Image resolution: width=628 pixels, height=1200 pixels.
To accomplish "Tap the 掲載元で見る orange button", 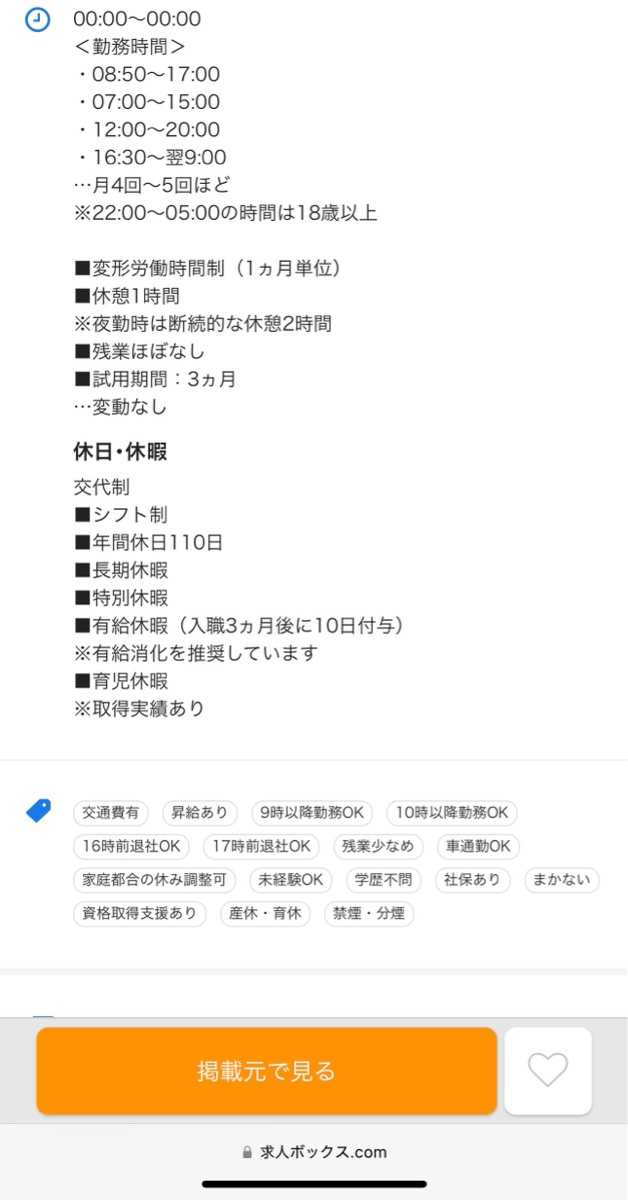I will pyautogui.click(x=267, y=1071).
